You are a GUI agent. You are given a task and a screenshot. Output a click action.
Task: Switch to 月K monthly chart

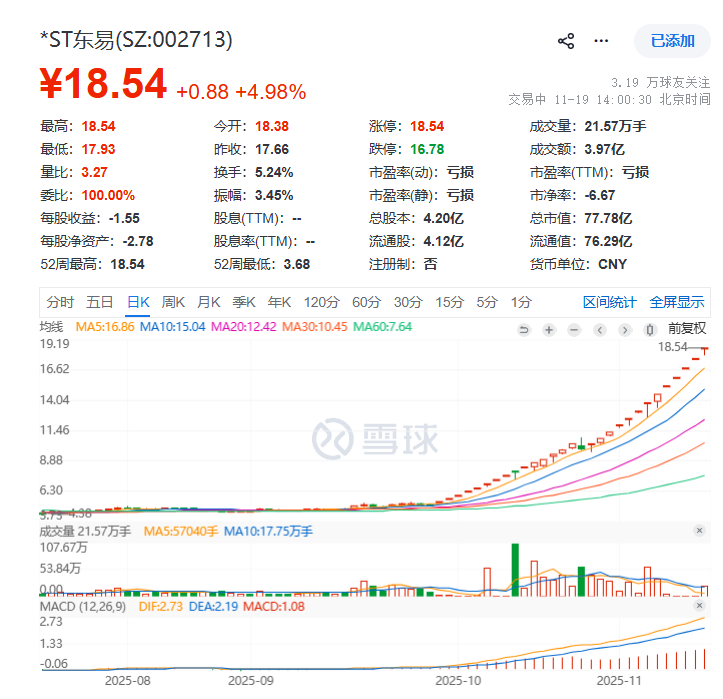(x=208, y=302)
